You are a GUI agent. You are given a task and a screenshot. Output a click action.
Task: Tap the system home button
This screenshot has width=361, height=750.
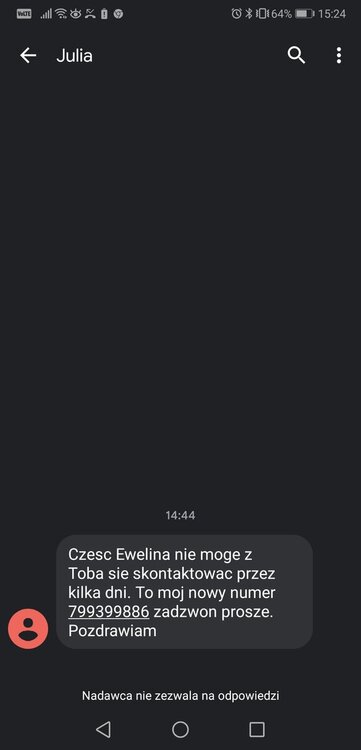(x=180, y=729)
